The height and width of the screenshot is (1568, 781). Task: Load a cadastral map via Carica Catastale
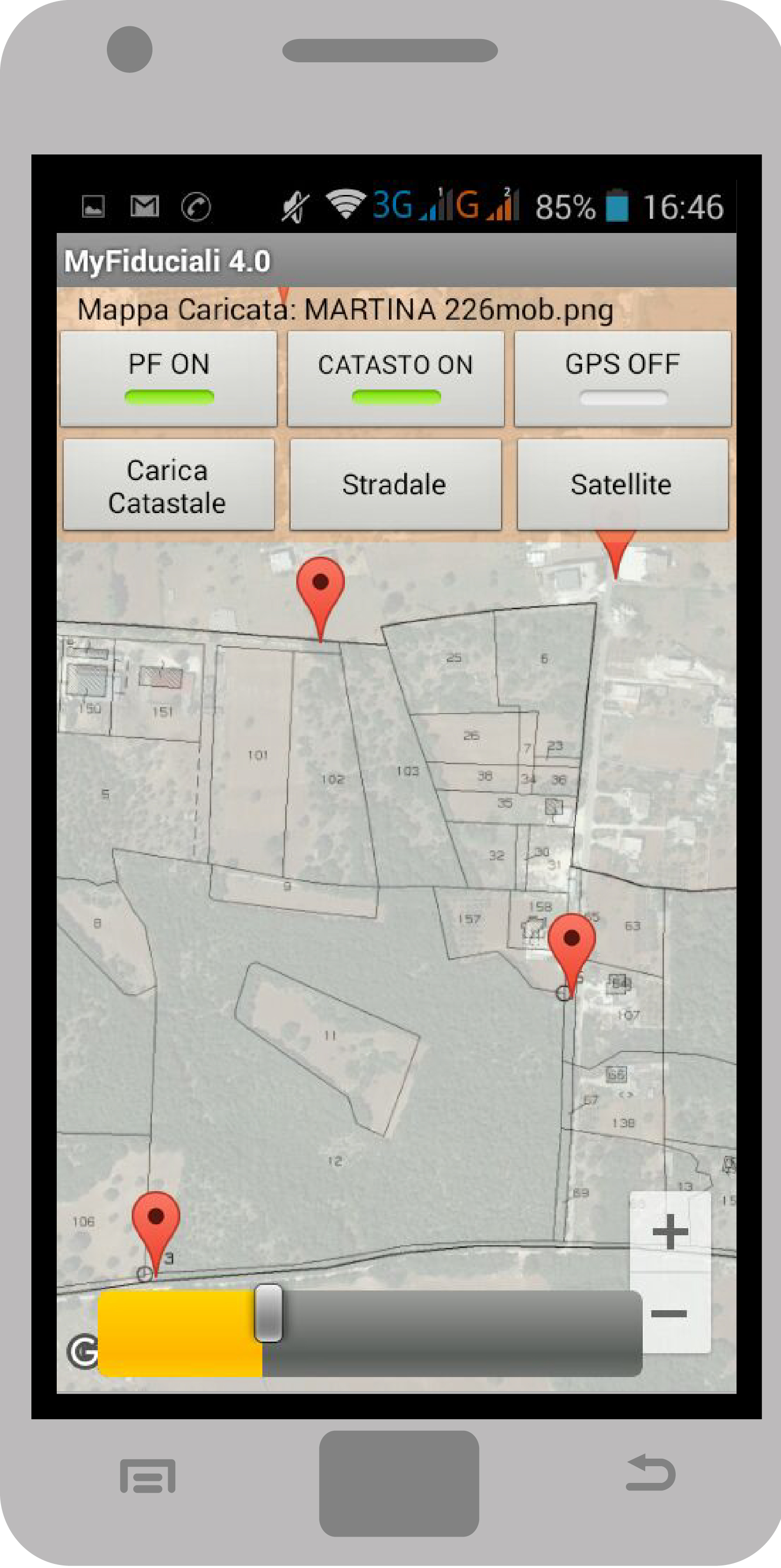169,485
